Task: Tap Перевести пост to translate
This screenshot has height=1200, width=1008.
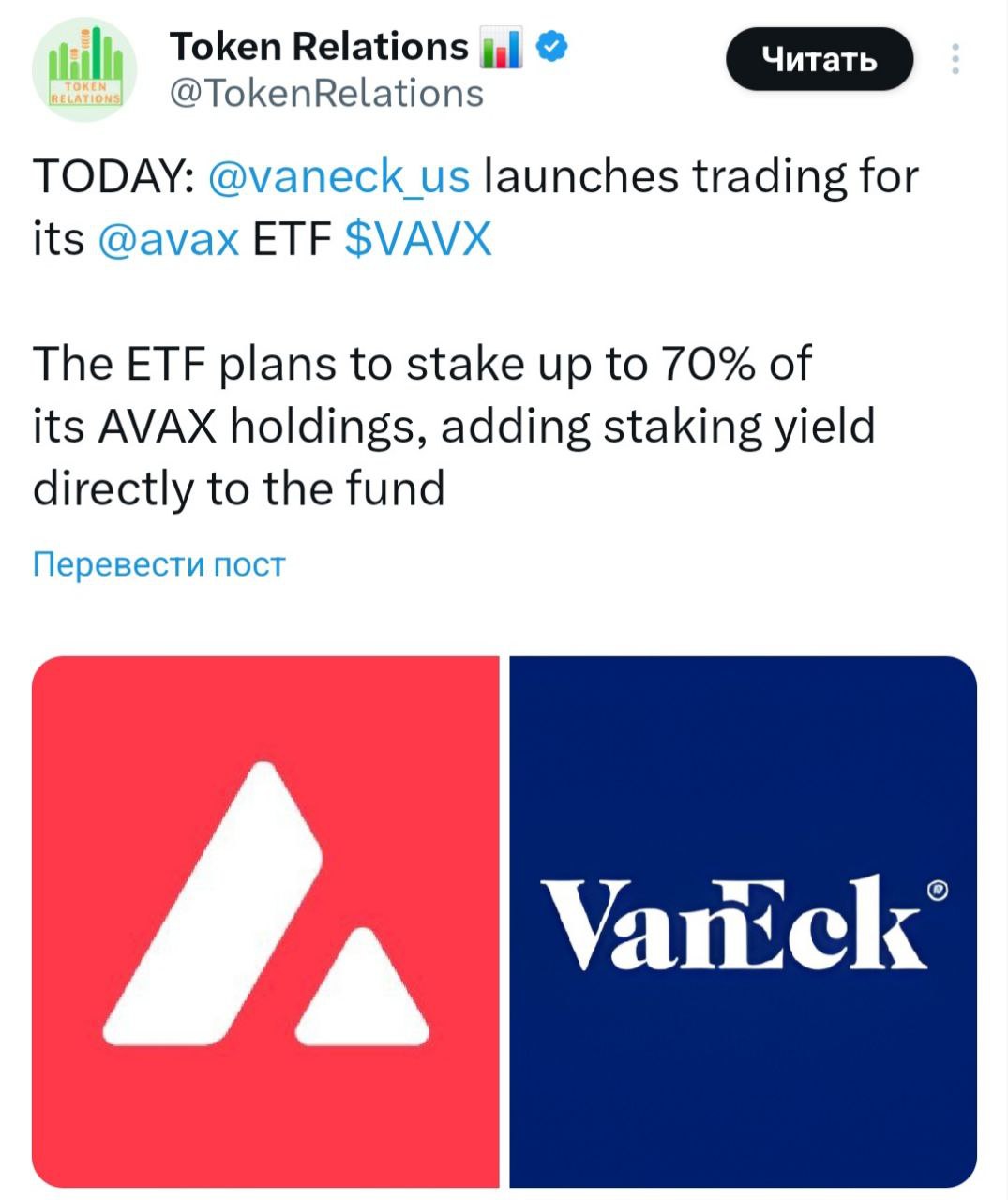Action: tap(158, 564)
